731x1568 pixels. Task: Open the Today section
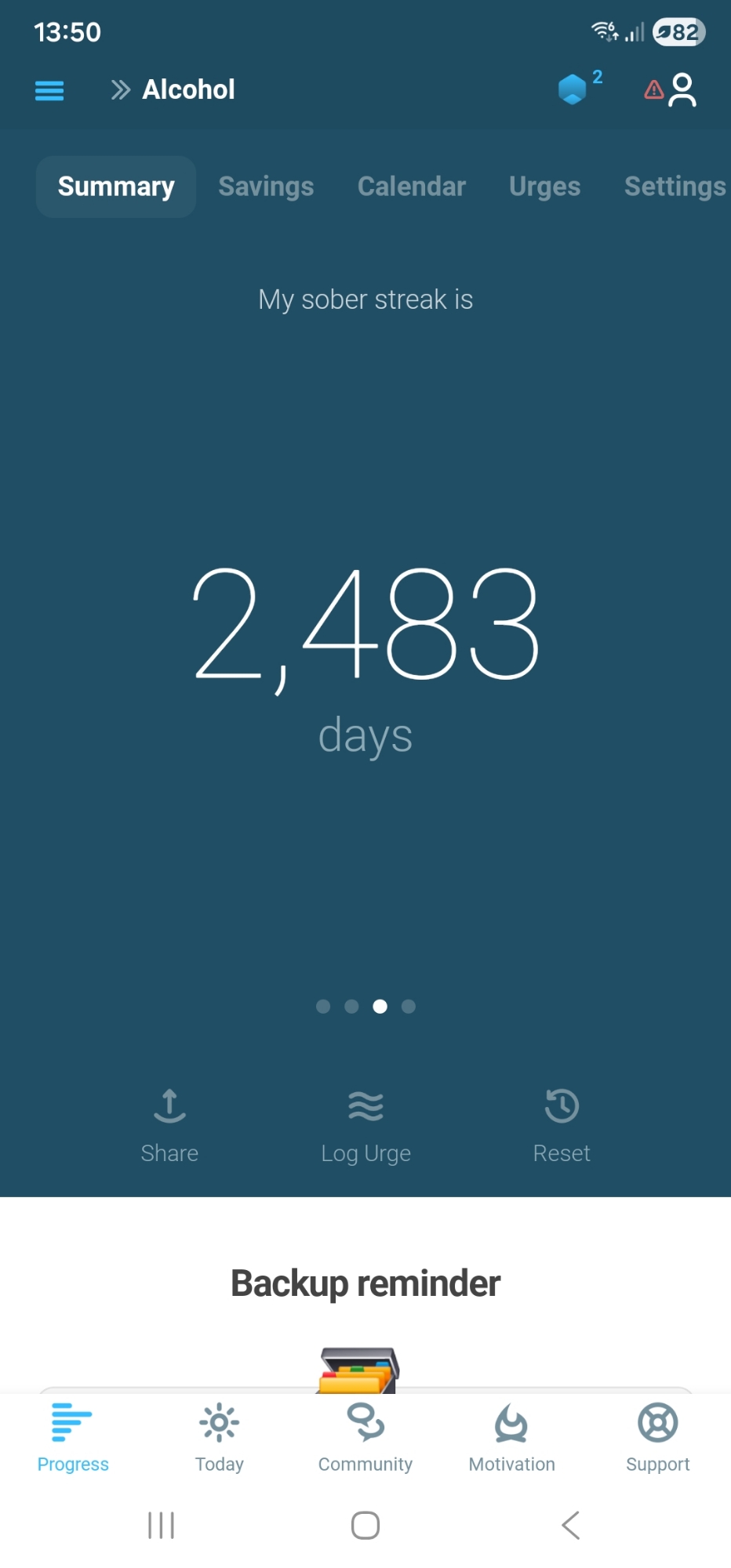(x=220, y=1438)
